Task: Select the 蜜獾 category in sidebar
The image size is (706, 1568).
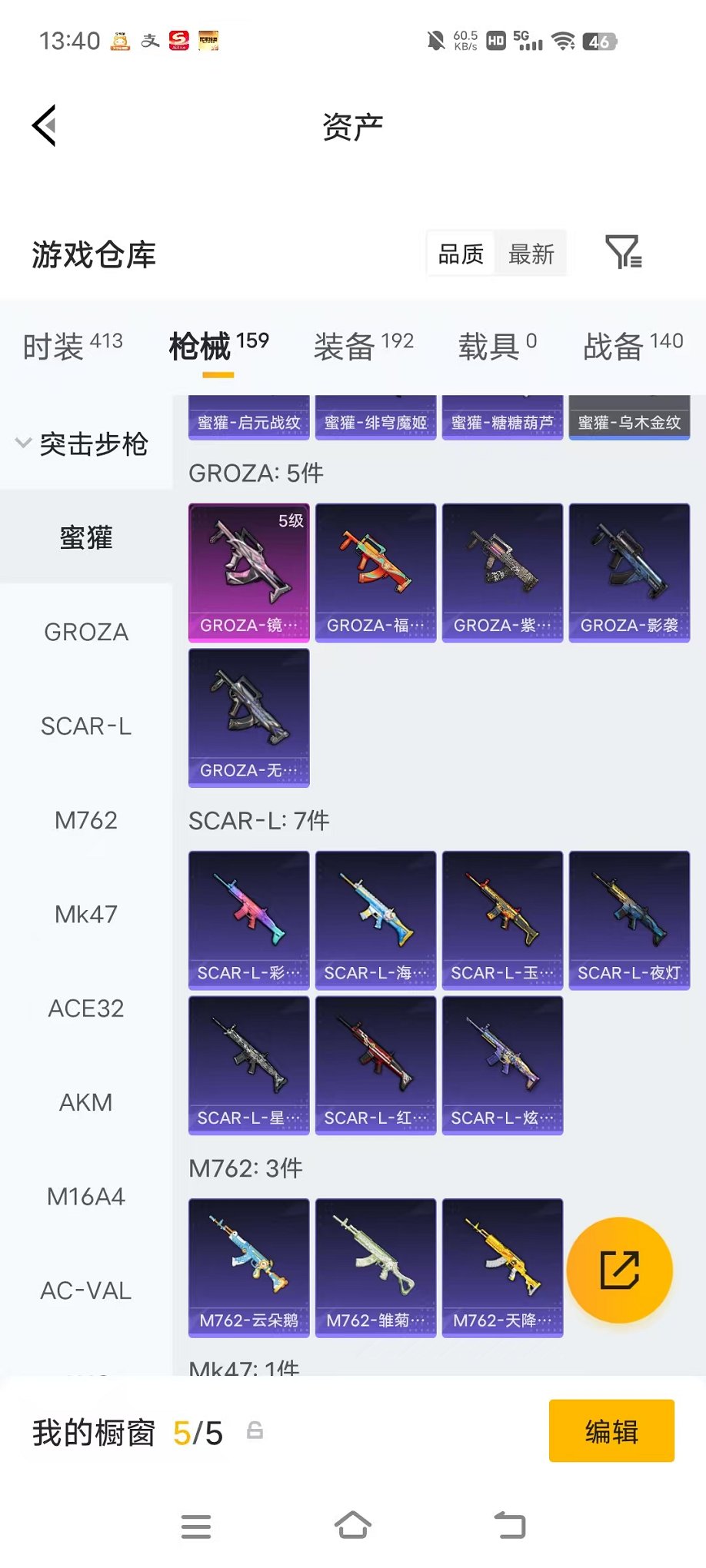Action: (85, 537)
